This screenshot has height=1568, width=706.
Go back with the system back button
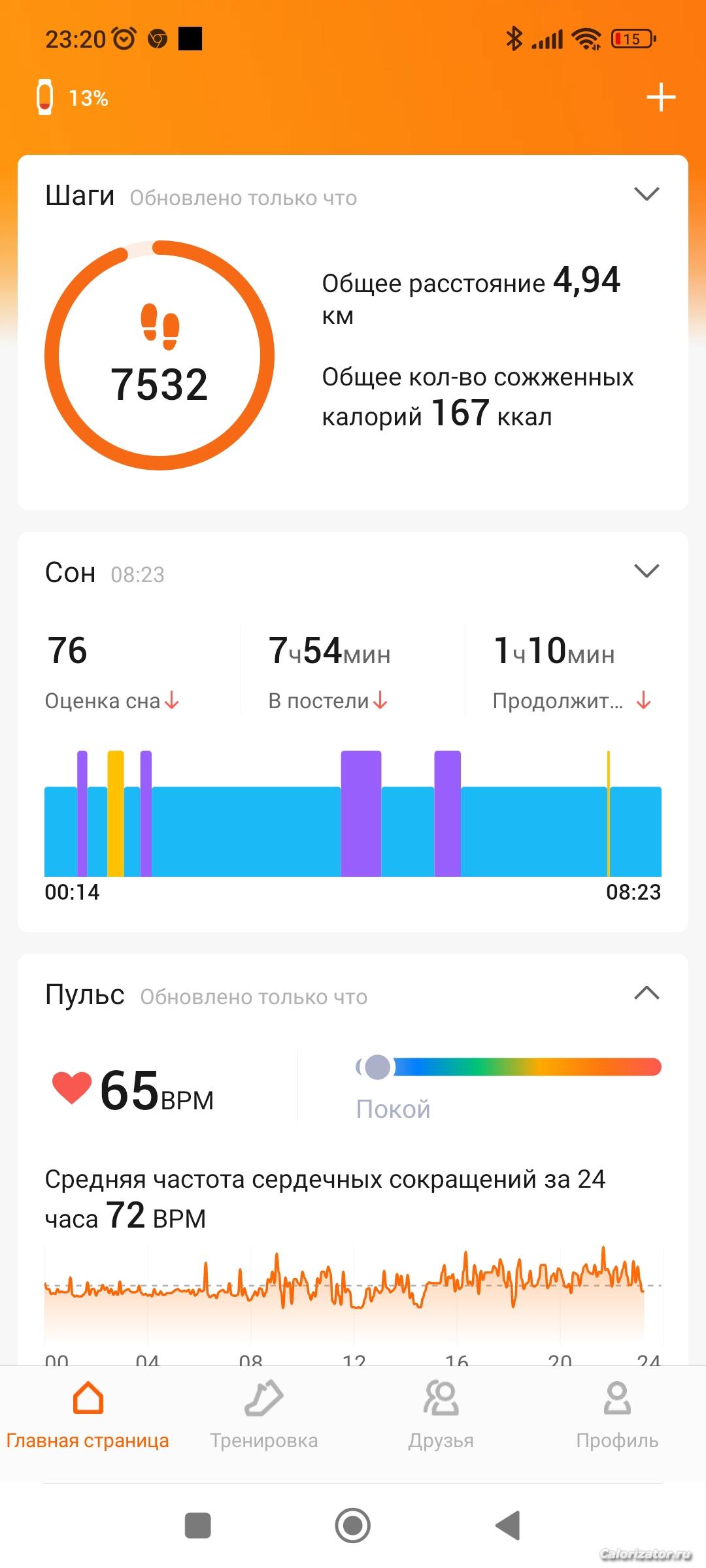pyautogui.click(x=508, y=1526)
